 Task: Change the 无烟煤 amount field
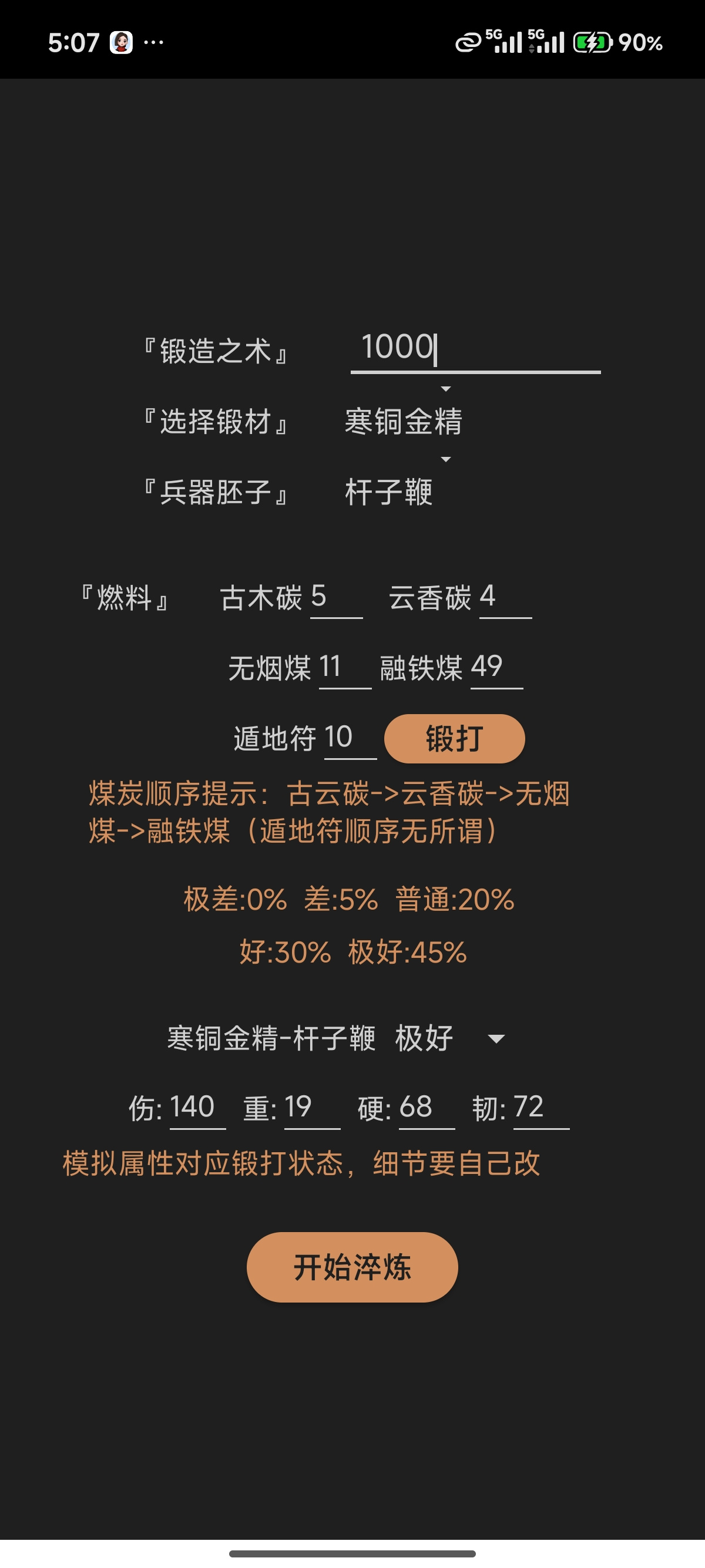coord(345,668)
